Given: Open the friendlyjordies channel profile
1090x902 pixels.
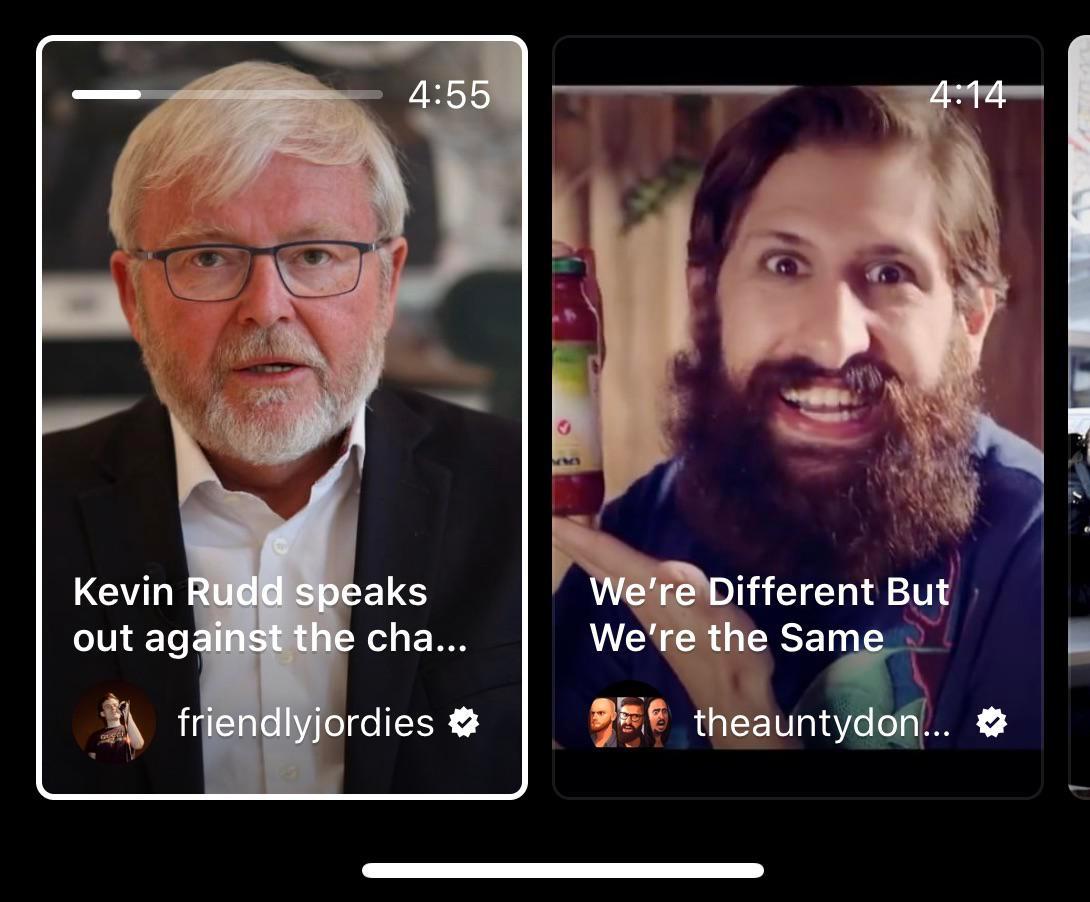Looking at the screenshot, I should pyautogui.click(x=305, y=722).
